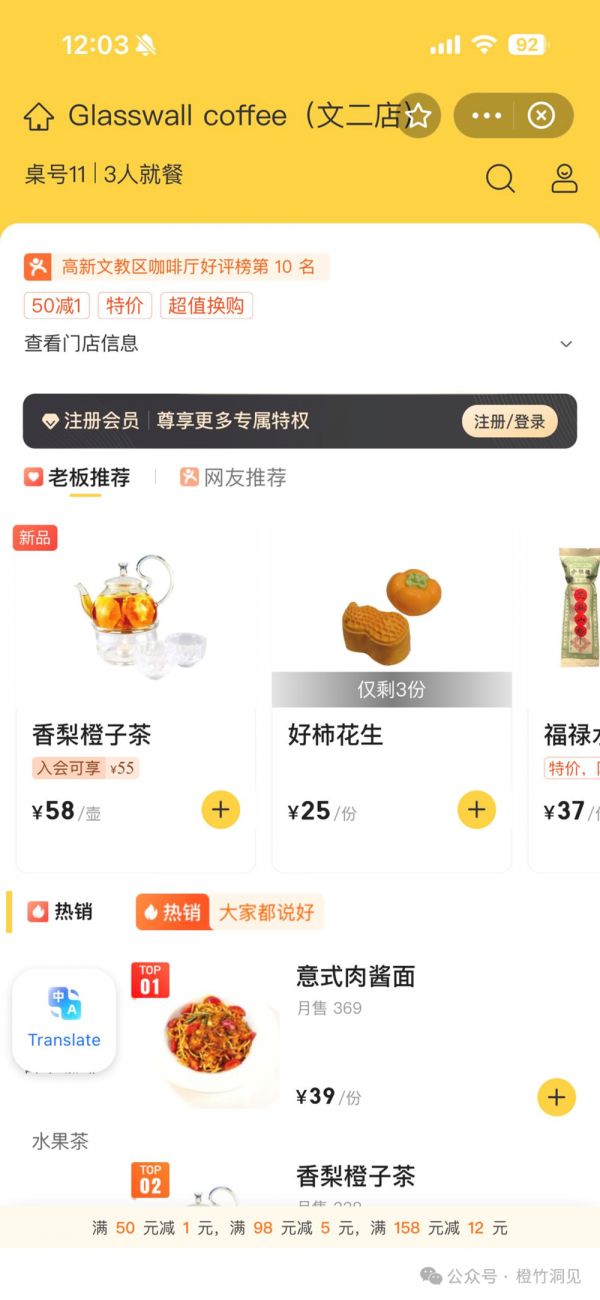Close the mini program

(541, 116)
